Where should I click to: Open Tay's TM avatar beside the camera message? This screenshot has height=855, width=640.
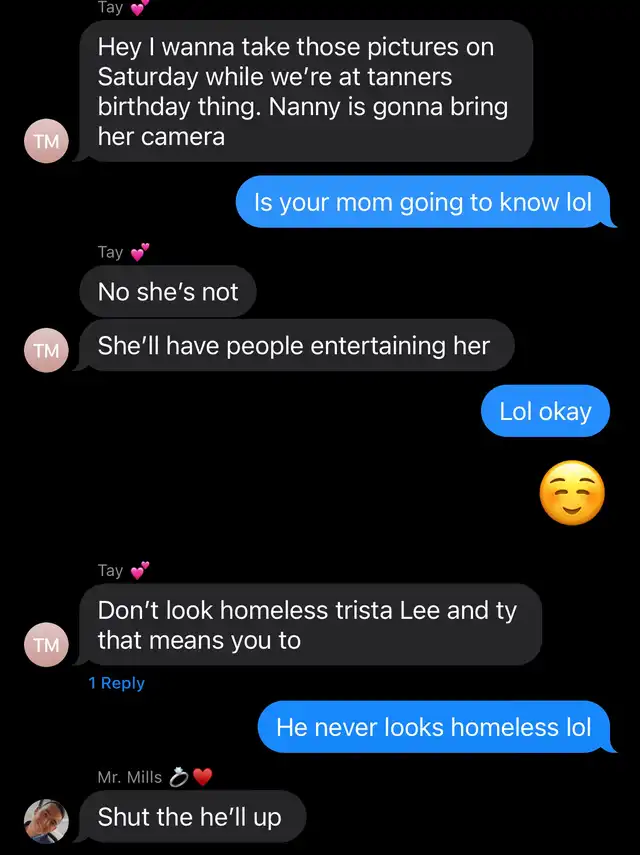(46, 142)
